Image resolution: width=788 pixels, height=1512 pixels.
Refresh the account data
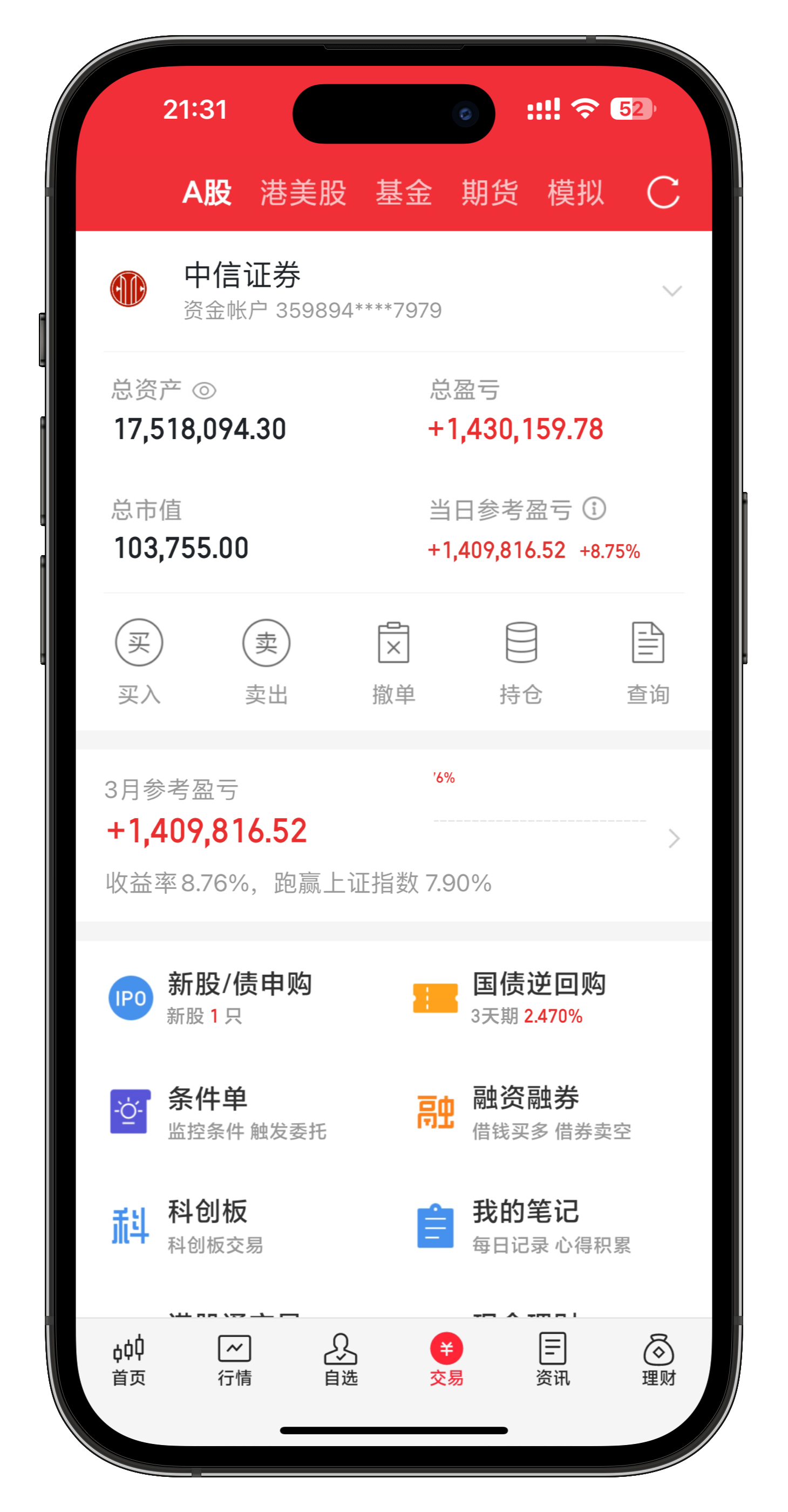[x=663, y=193]
